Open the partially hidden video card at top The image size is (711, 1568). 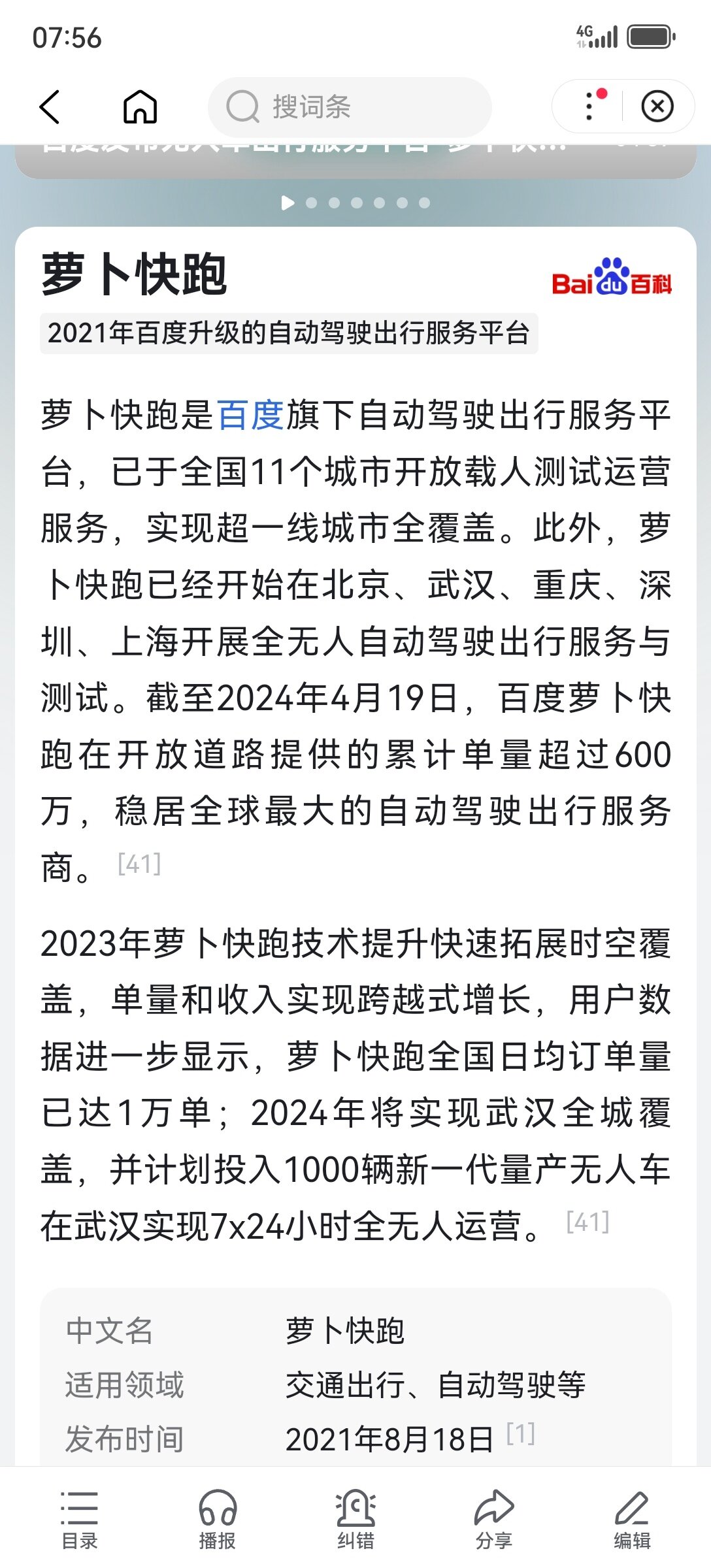(x=355, y=161)
